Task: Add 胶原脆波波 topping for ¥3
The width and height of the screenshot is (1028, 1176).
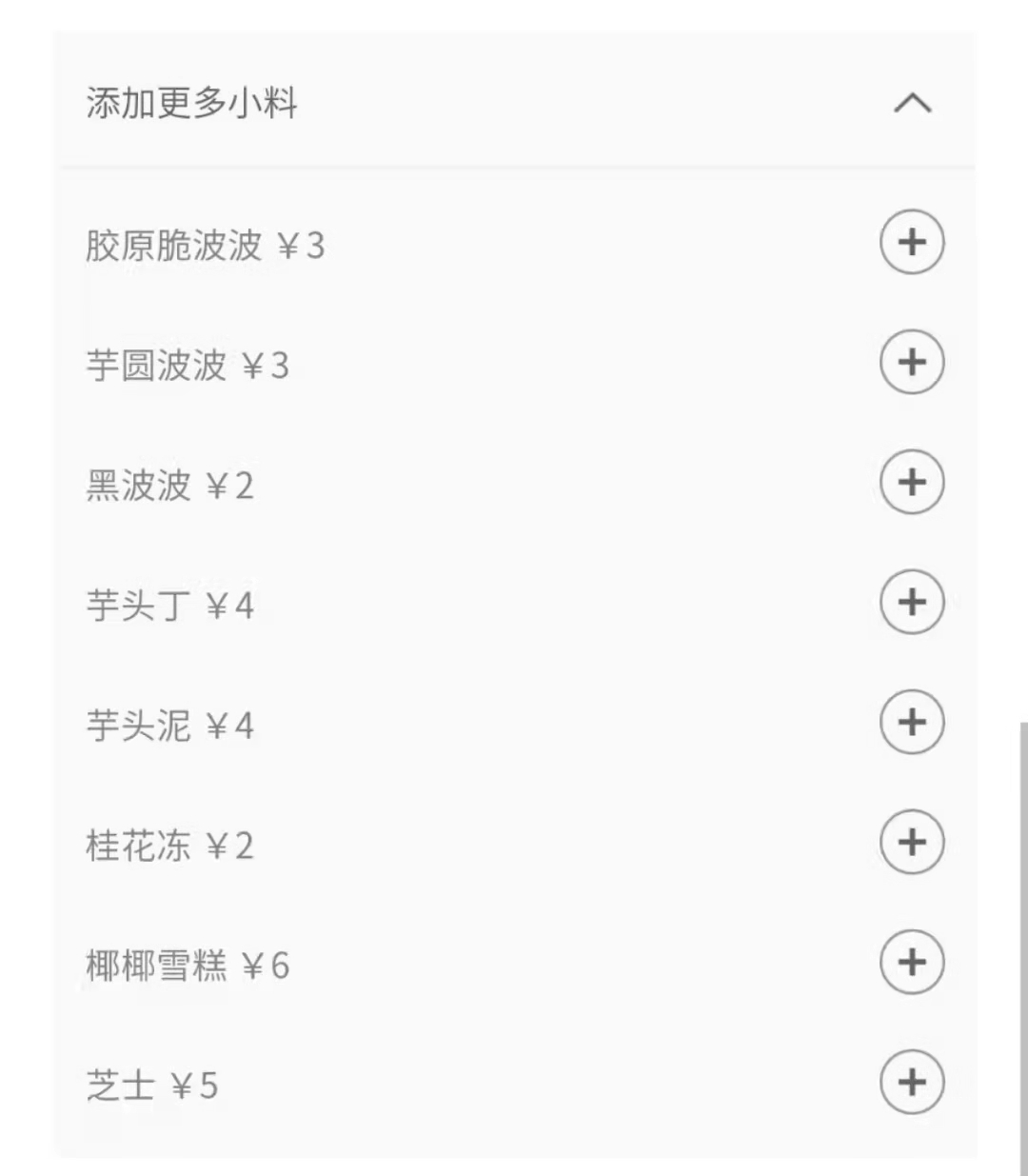Action: pyautogui.click(x=912, y=242)
